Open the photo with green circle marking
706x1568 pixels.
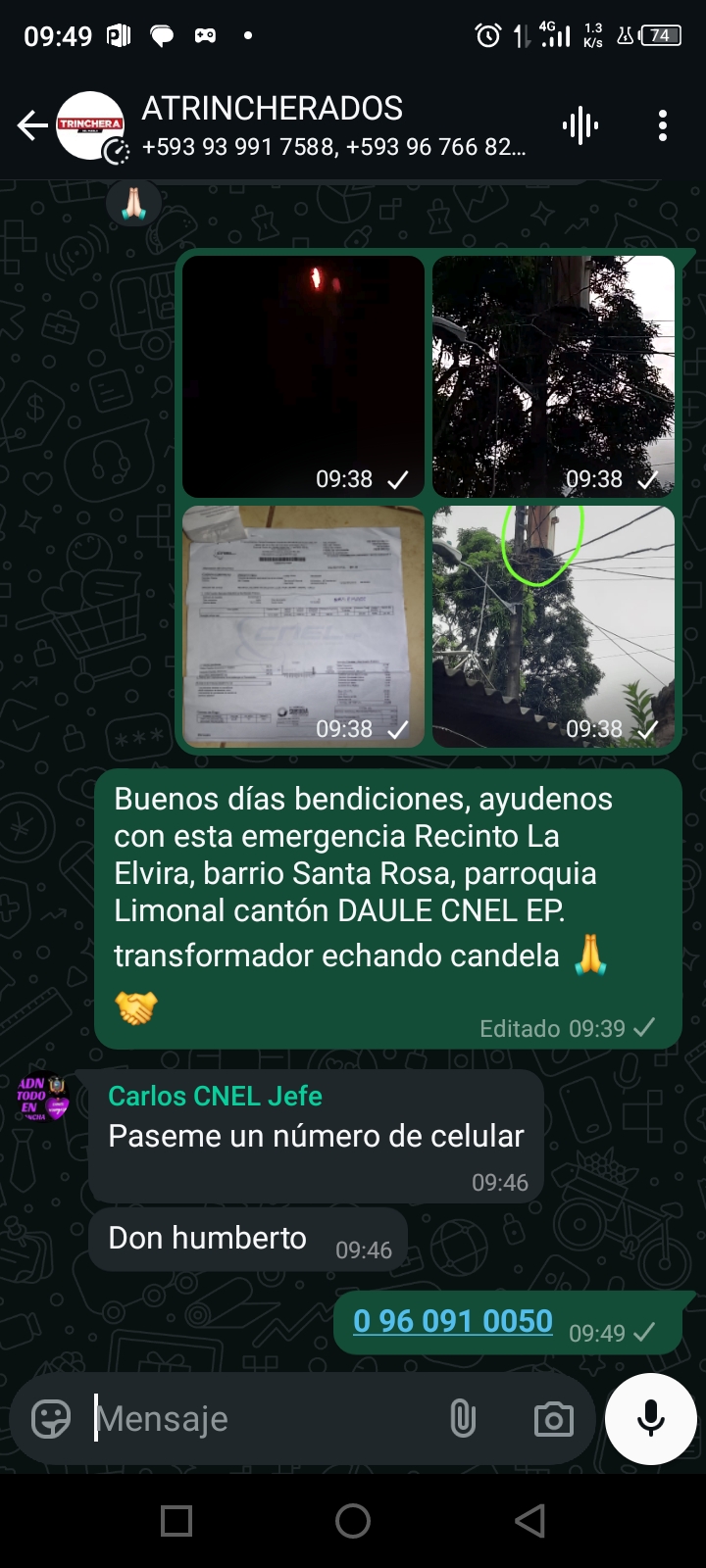coord(554,626)
